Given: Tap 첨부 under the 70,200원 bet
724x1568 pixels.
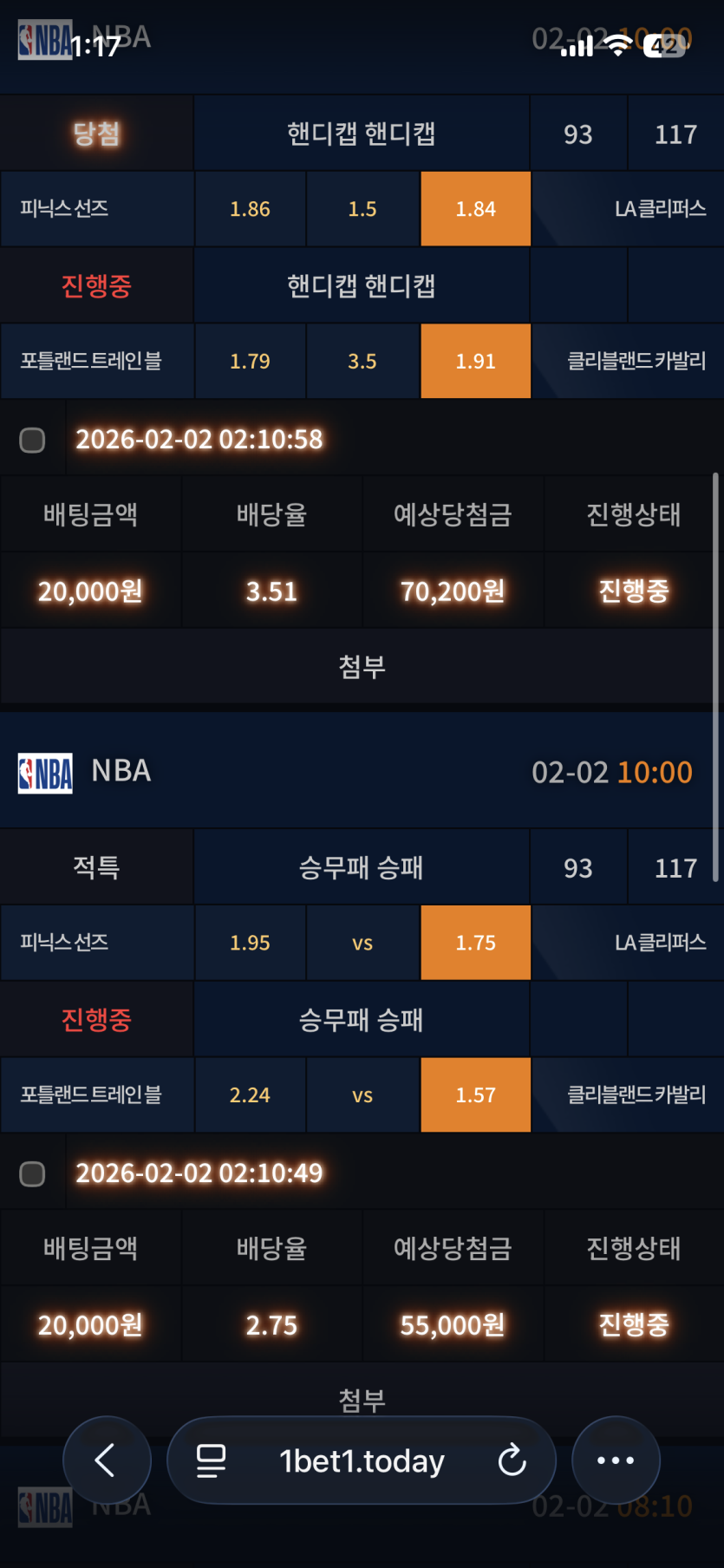Looking at the screenshot, I should (362, 666).
